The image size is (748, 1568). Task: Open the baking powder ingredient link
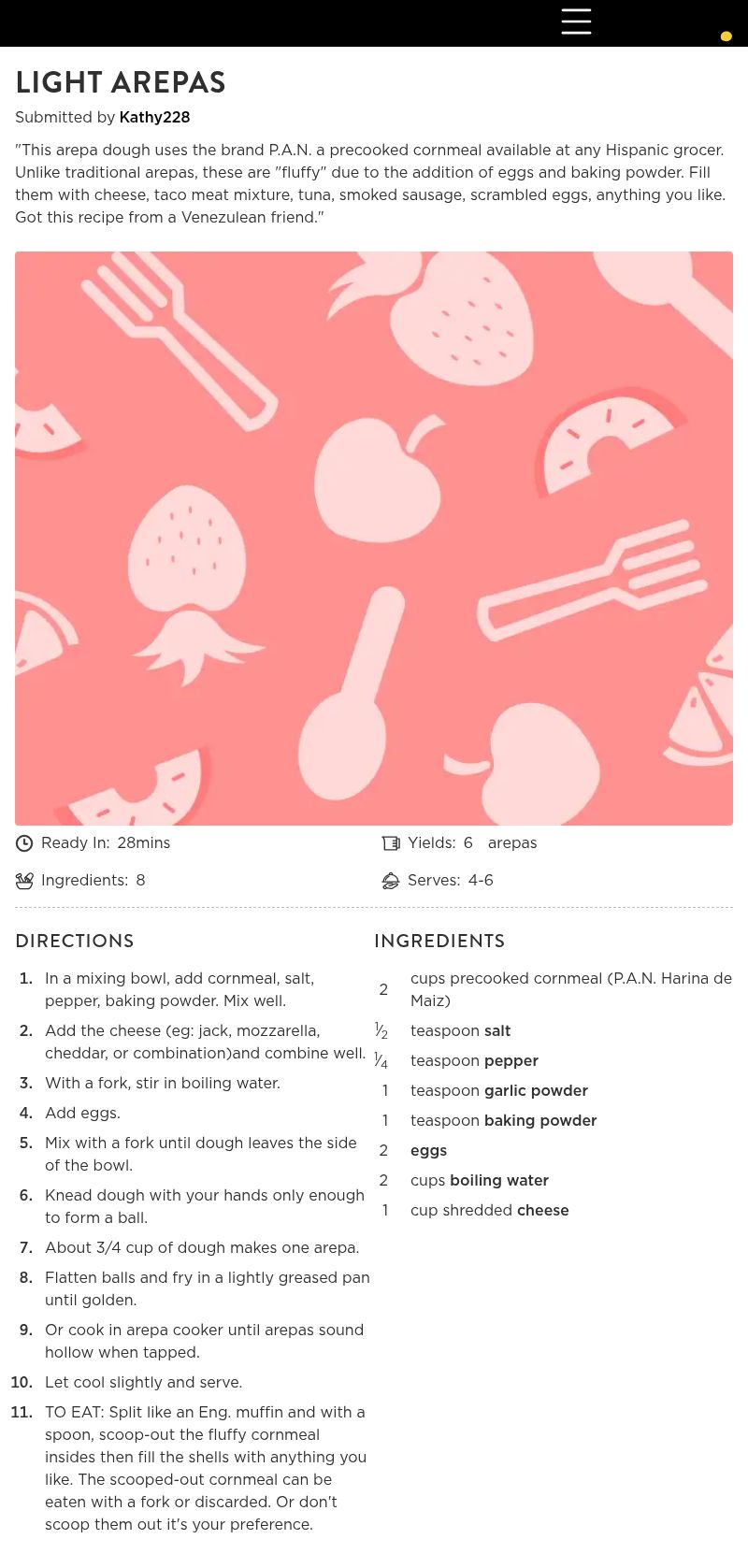click(539, 1120)
